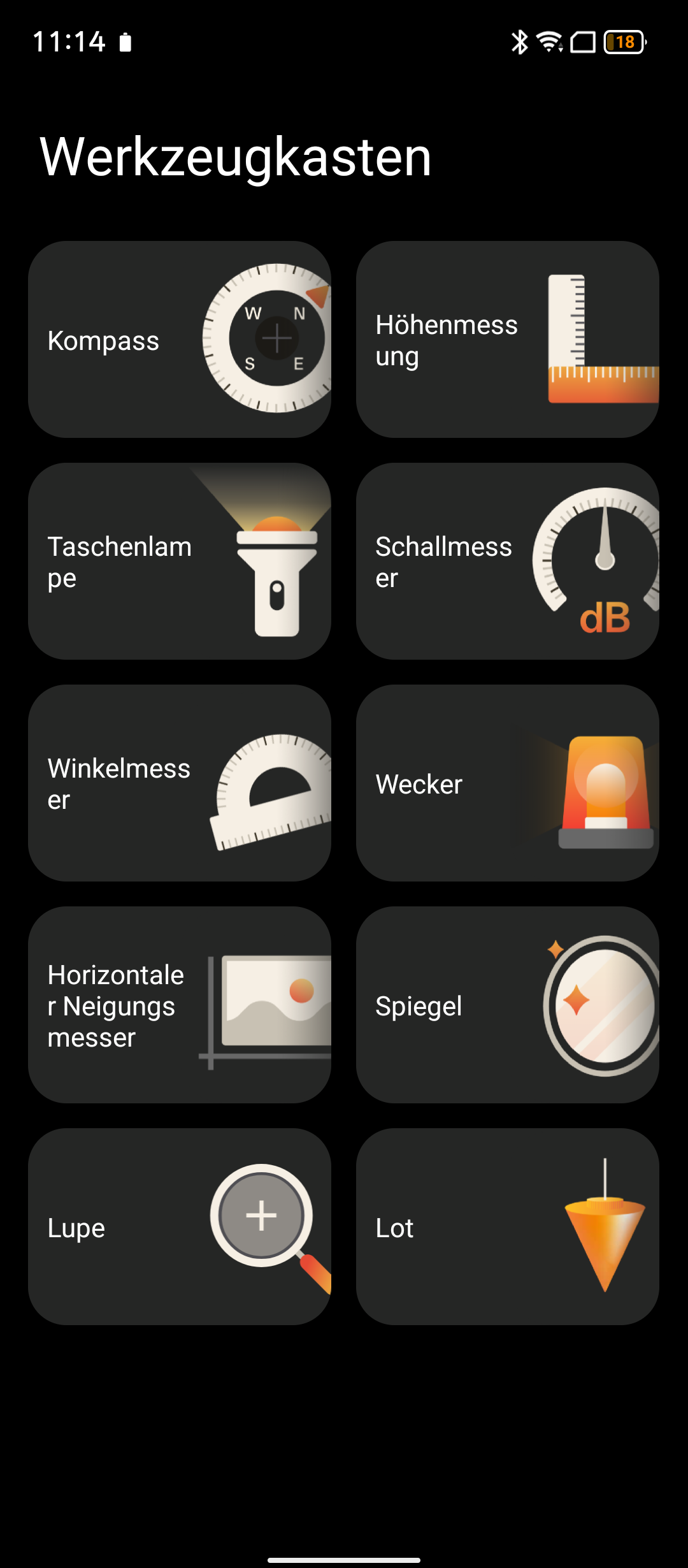Open the Kompass tool

click(179, 339)
